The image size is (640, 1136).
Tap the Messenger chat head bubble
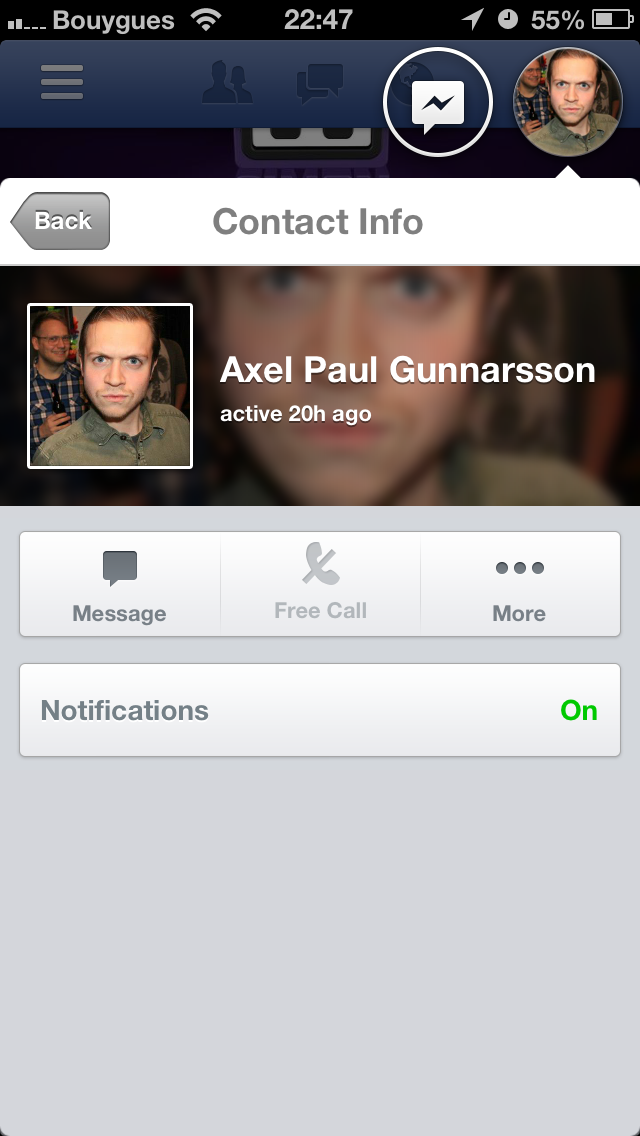(x=437, y=102)
